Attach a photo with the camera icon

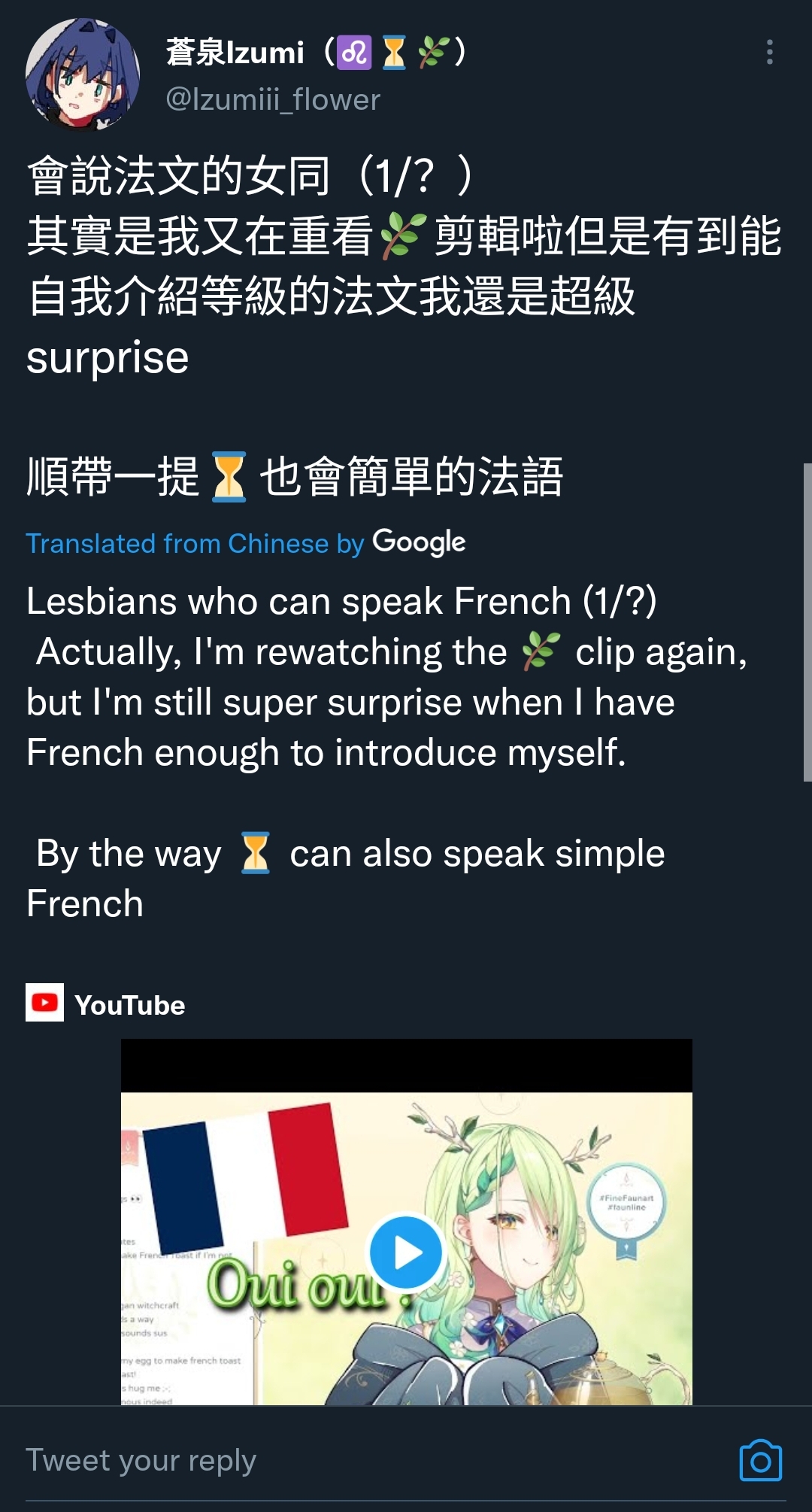click(x=760, y=1460)
